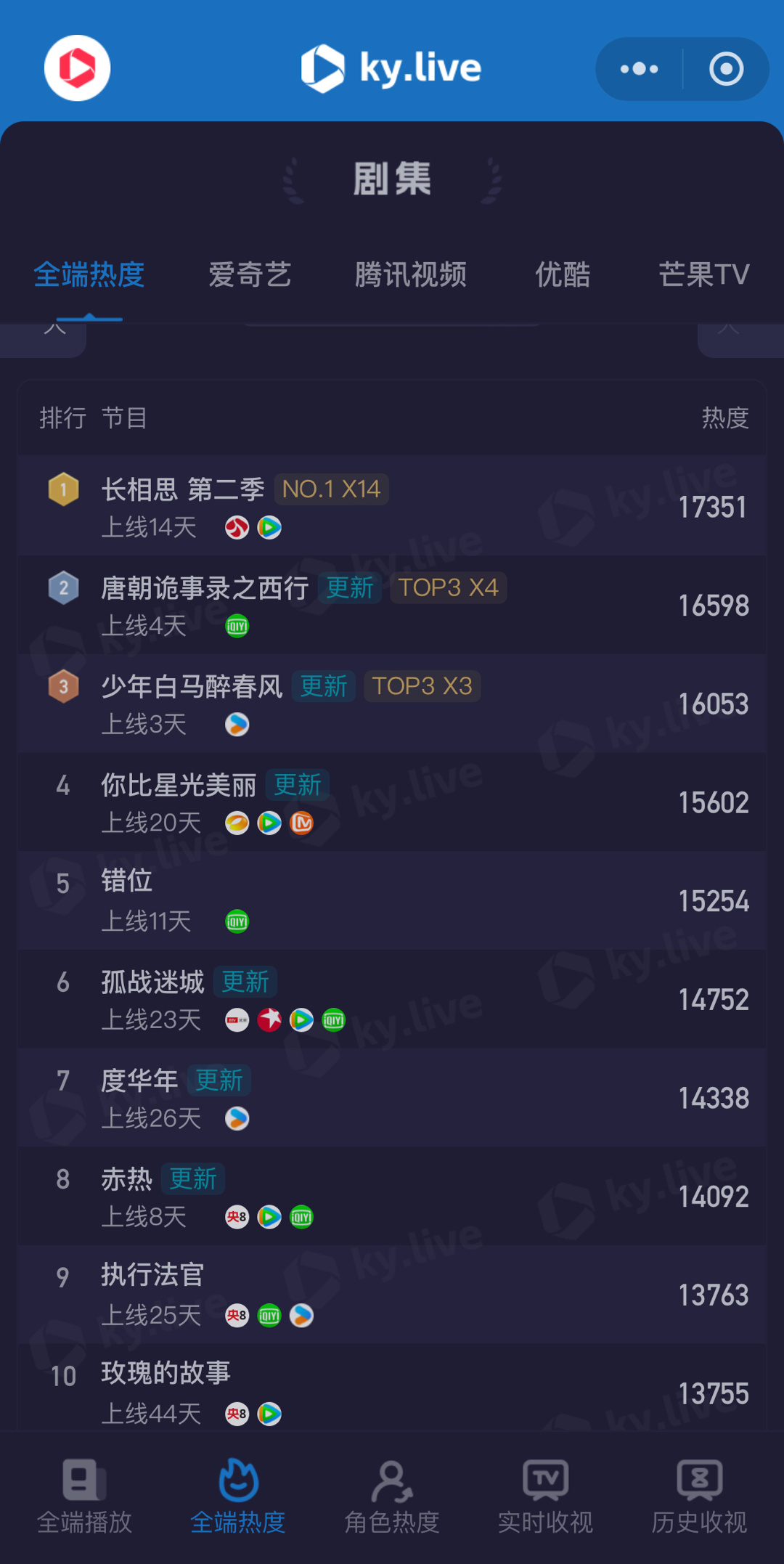This screenshot has height=1564, width=784.
Task: Select the 全端热度 top tab
Action: pyautogui.click(x=89, y=274)
